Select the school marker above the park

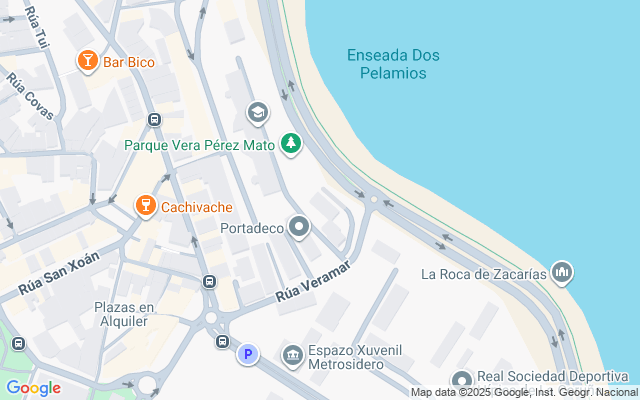258,113
